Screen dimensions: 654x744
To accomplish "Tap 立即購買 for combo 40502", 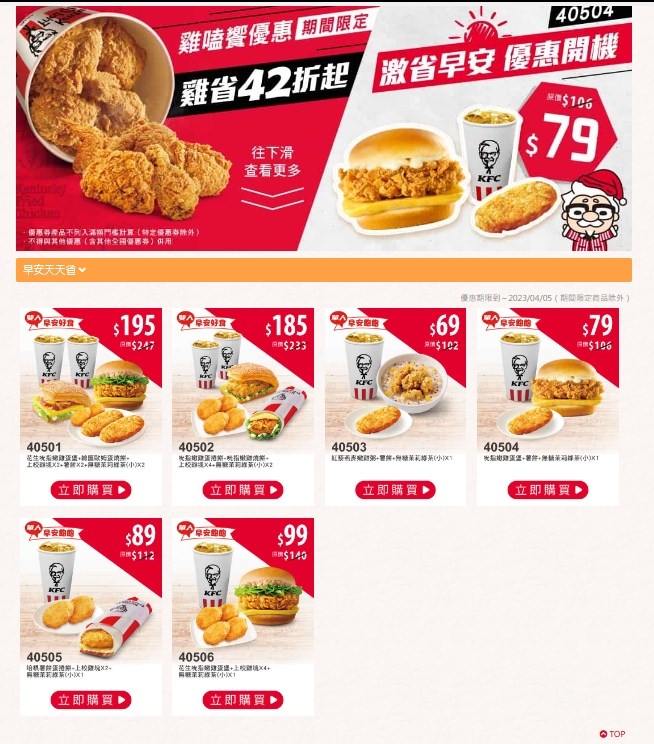I will click(243, 490).
